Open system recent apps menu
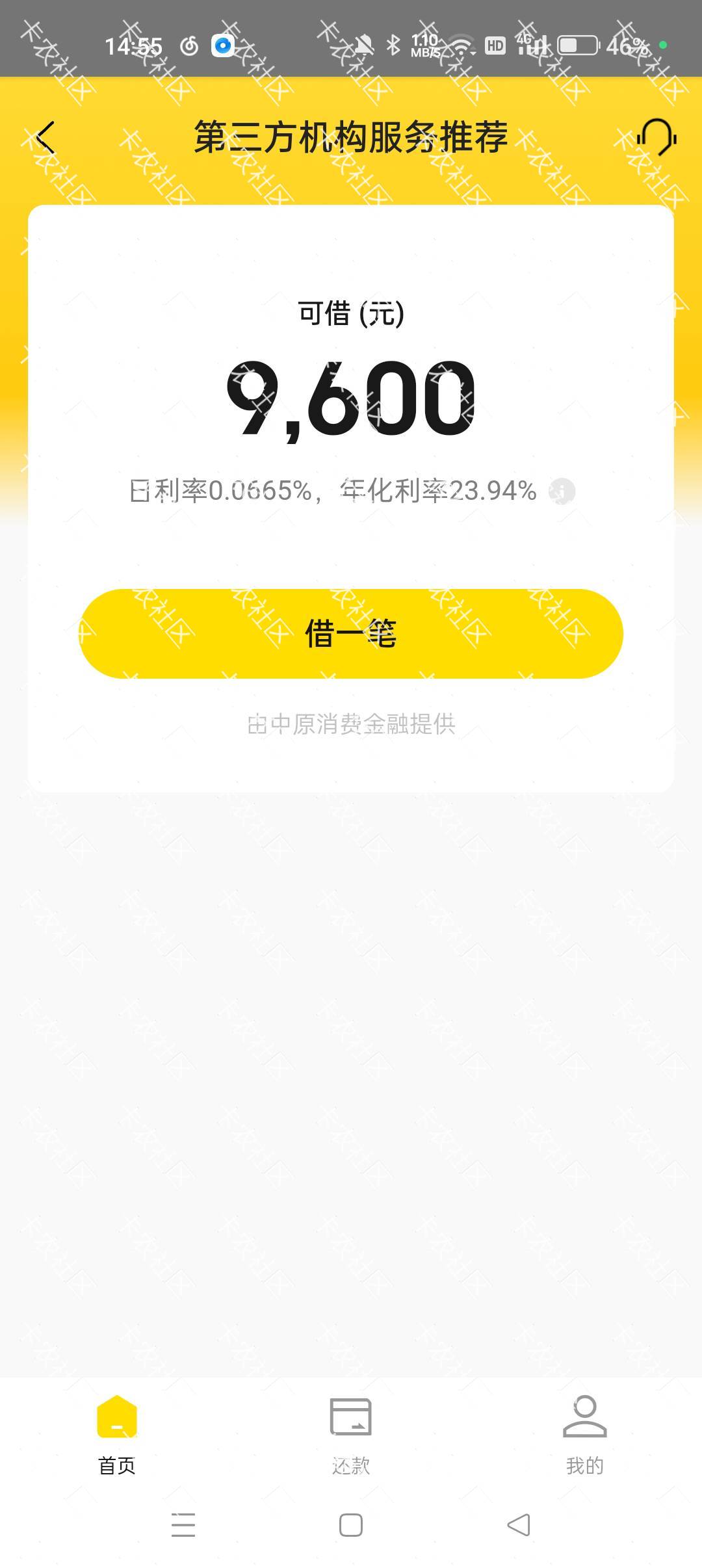 183,1525
